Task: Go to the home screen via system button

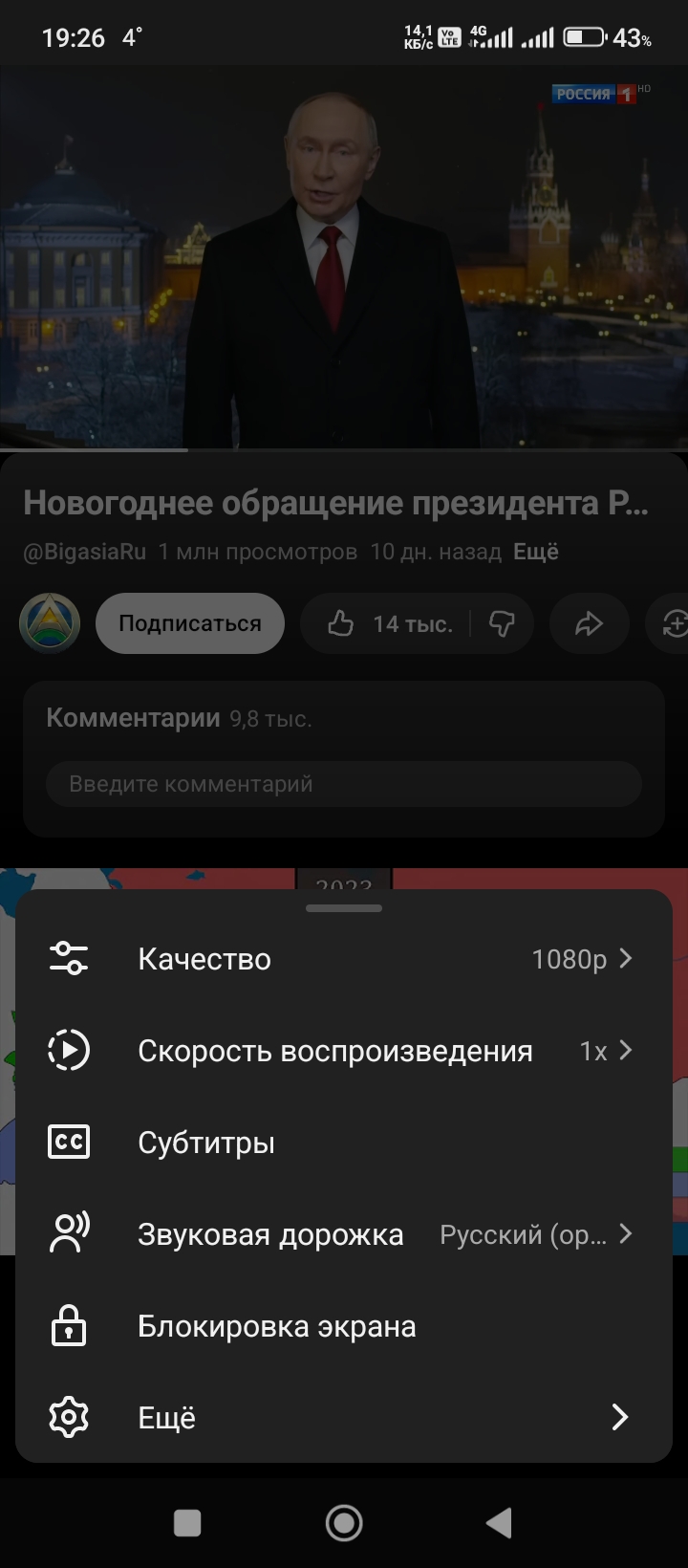Action: coord(344,1523)
